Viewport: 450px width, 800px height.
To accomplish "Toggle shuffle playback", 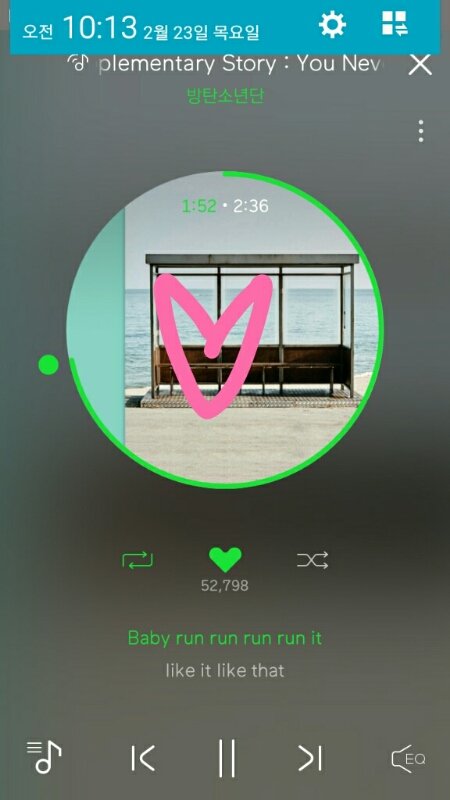I will (x=313, y=560).
